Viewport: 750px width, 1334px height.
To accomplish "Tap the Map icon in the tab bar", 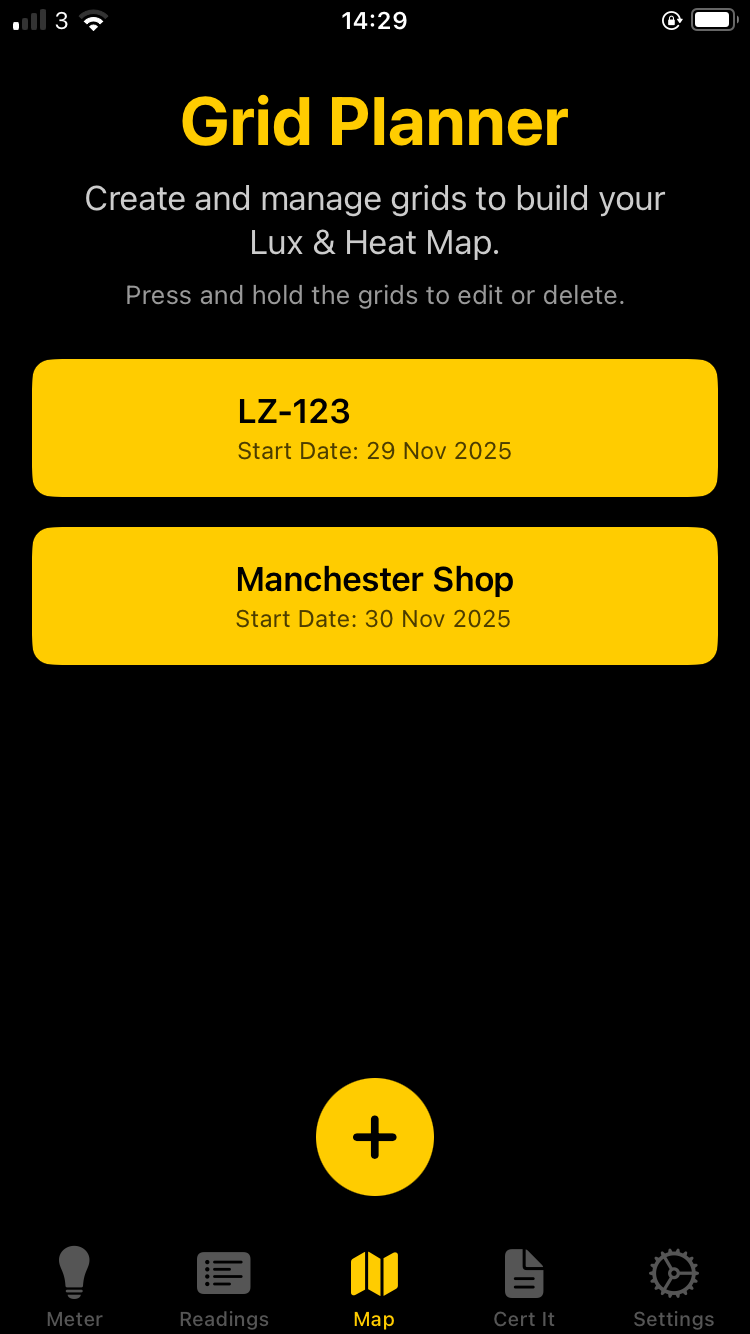I will (x=374, y=1272).
